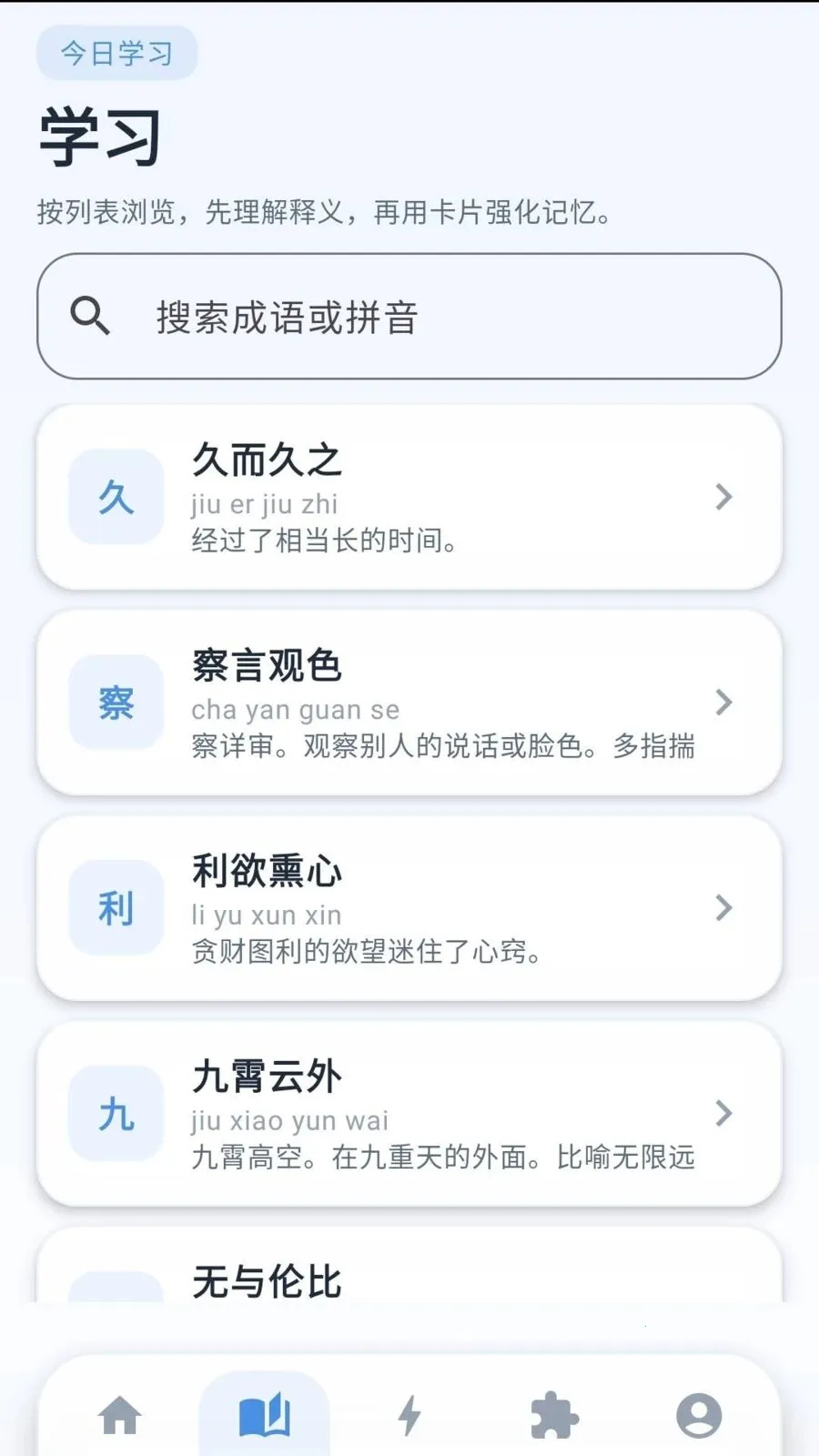Open the profile account icon
Image resolution: width=819 pixels, height=1456 pixels.
tap(699, 1416)
